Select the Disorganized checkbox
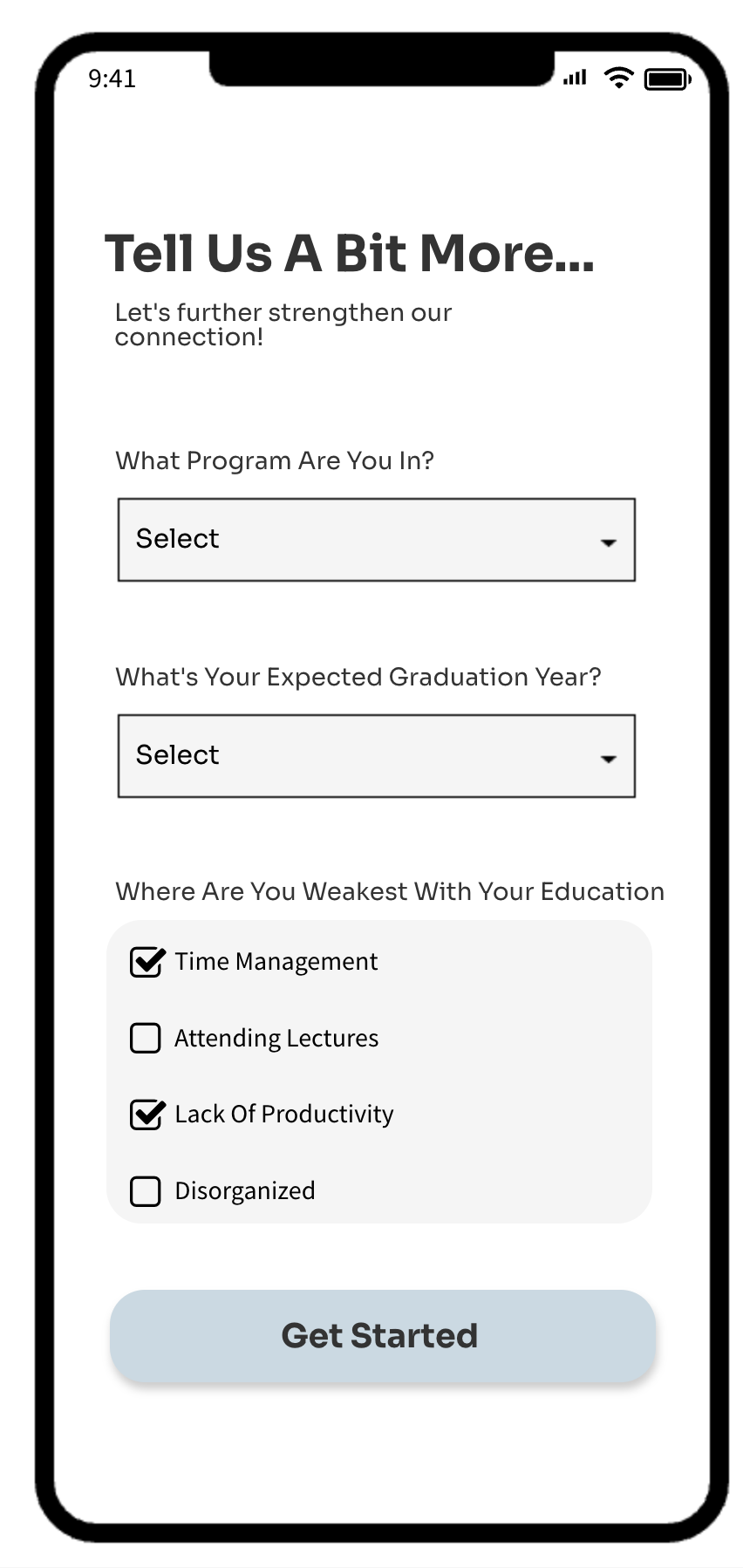The image size is (743, 1568). point(146,1191)
